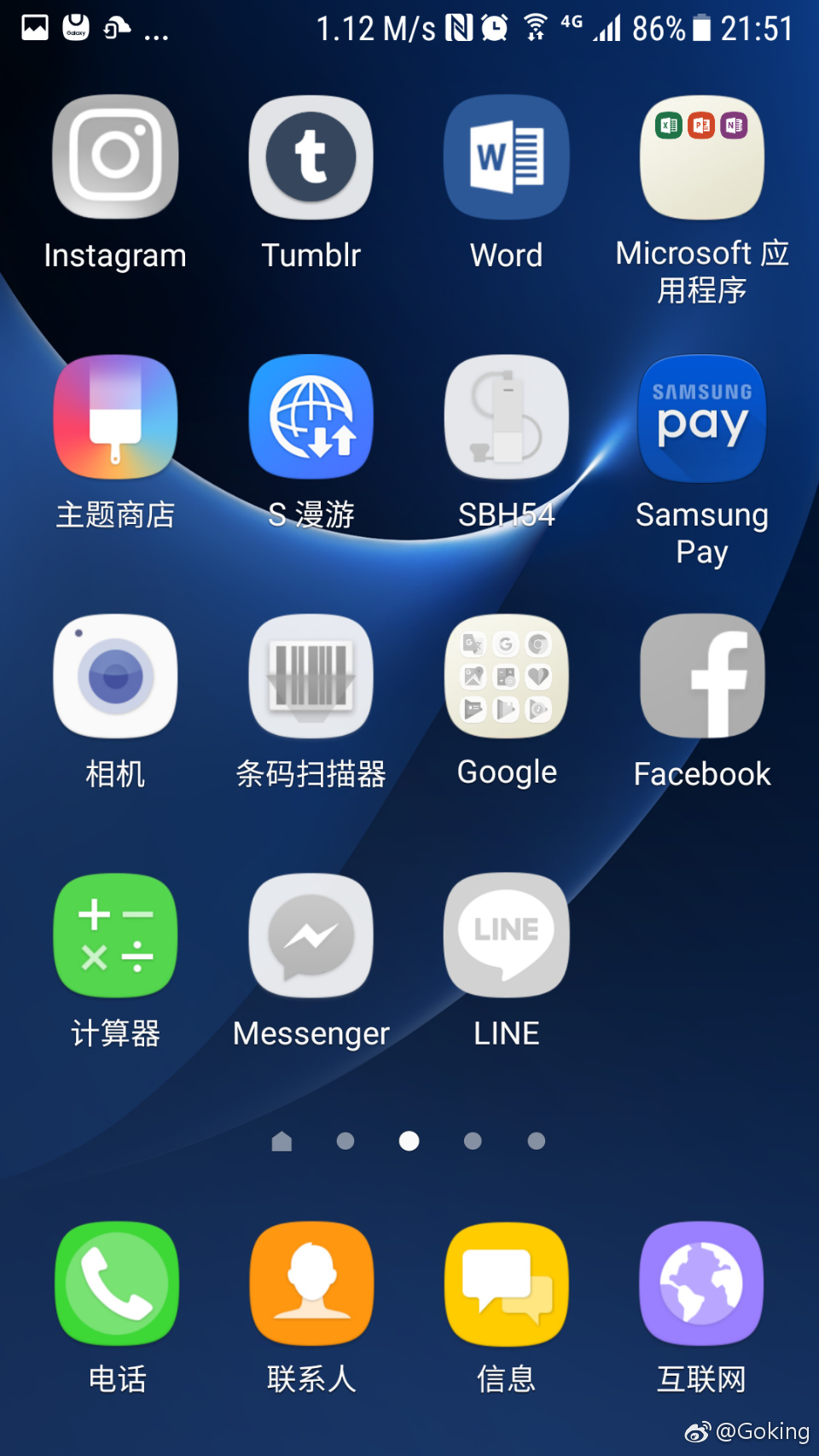Viewport: 819px width, 1456px height.
Task: Open Microsoft Word
Action: click(x=507, y=158)
